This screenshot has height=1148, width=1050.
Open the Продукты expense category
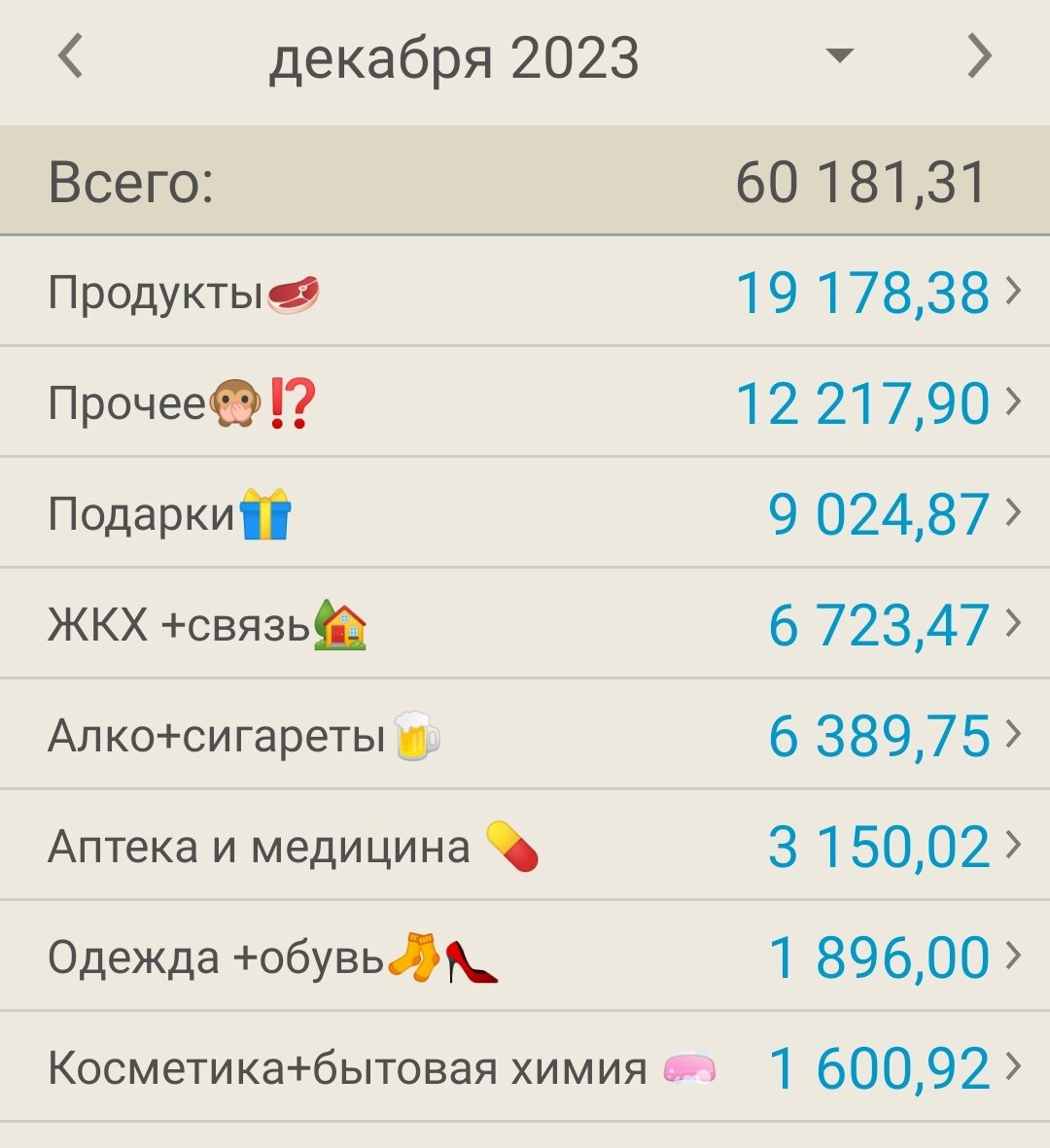coord(525,292)
